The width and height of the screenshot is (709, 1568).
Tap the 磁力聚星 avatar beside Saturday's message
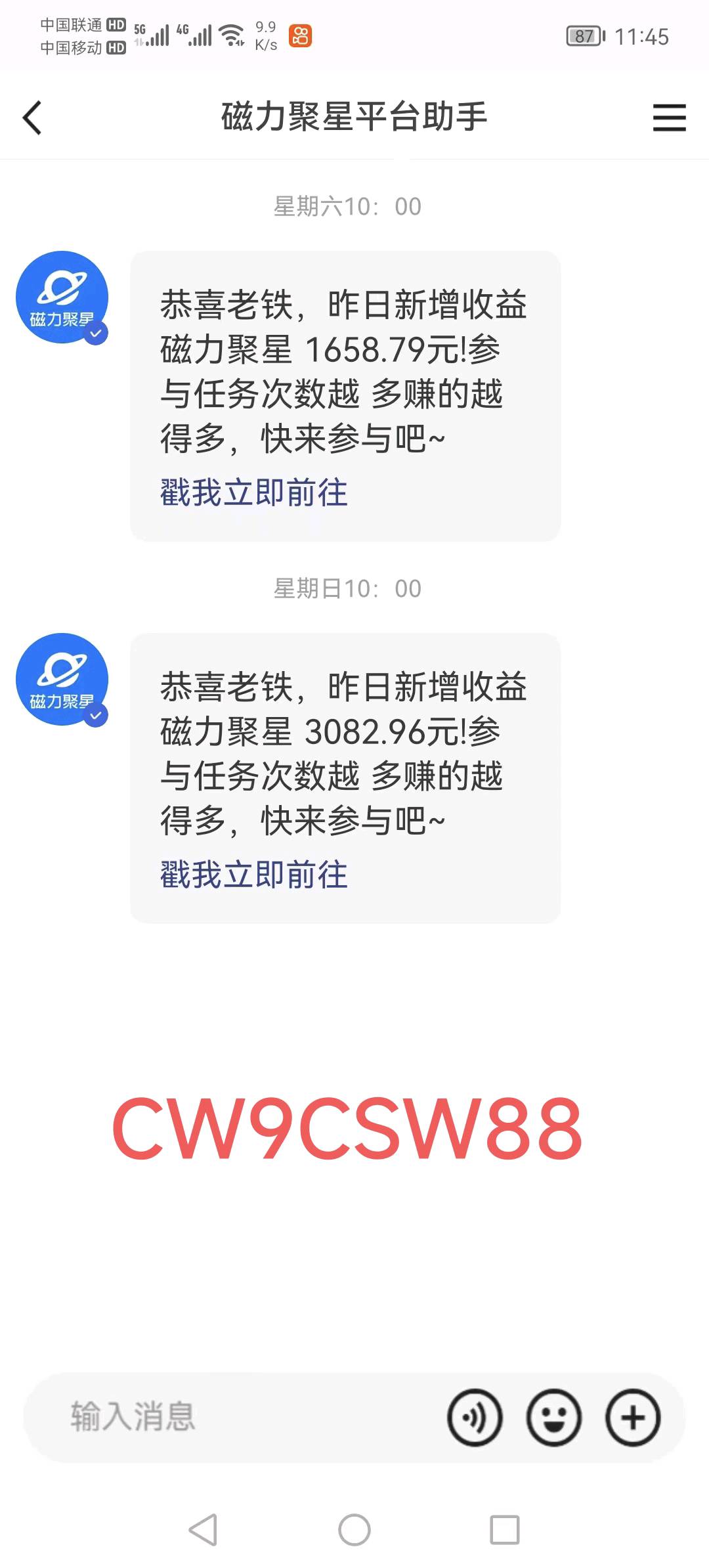62,297
